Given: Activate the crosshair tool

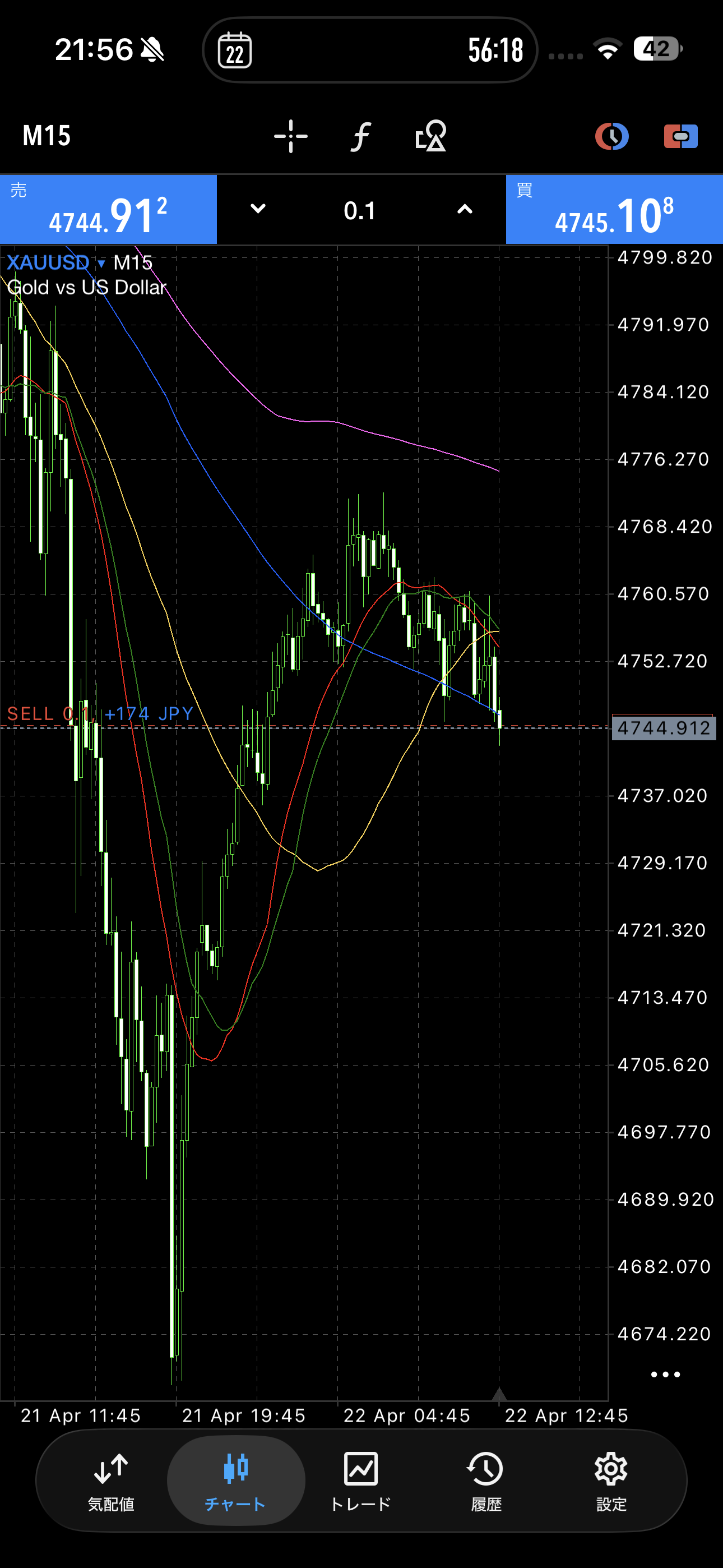Looking at the screenshot, I should 291,136.
